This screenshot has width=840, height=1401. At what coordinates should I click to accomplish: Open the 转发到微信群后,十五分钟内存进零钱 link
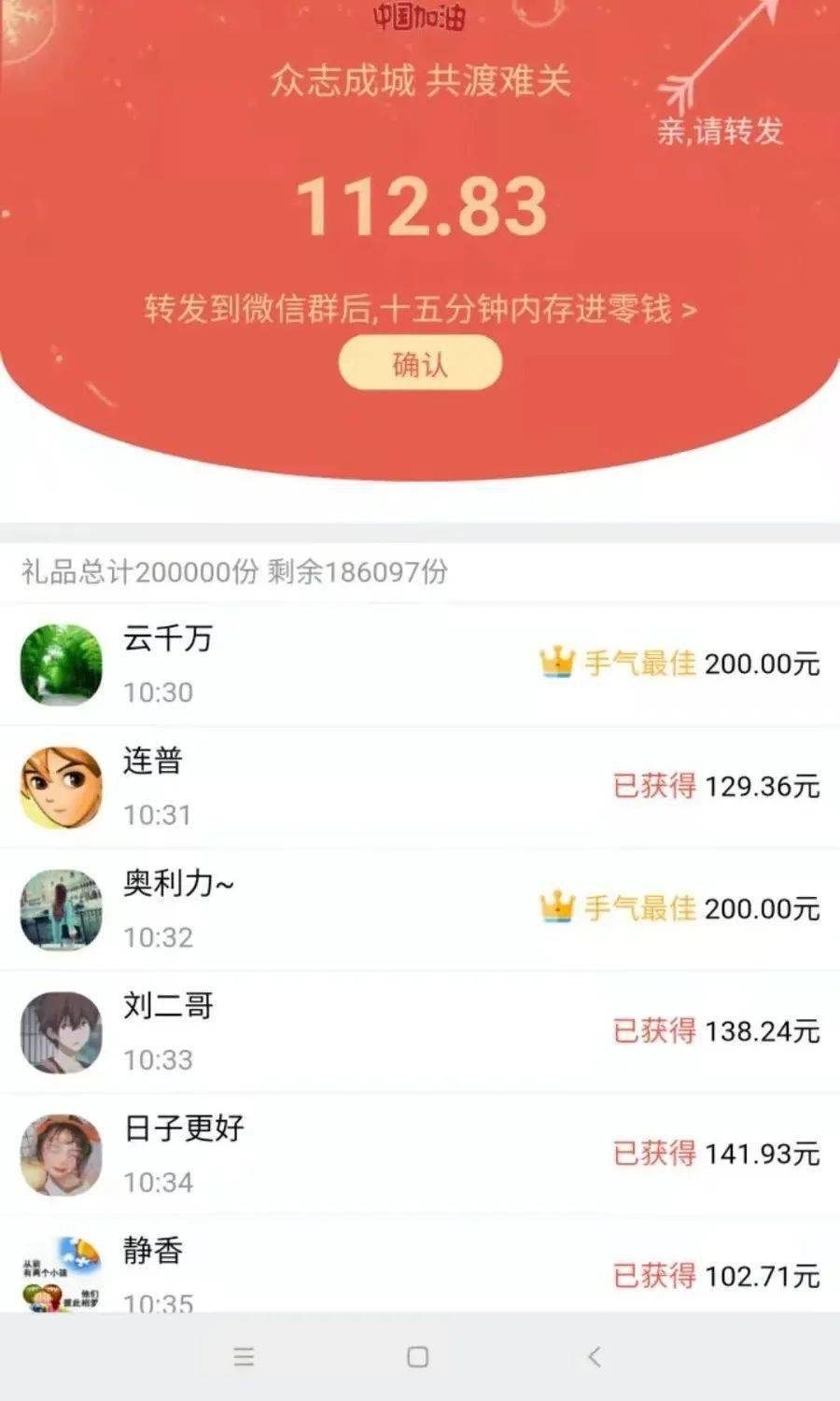point(420,308)
